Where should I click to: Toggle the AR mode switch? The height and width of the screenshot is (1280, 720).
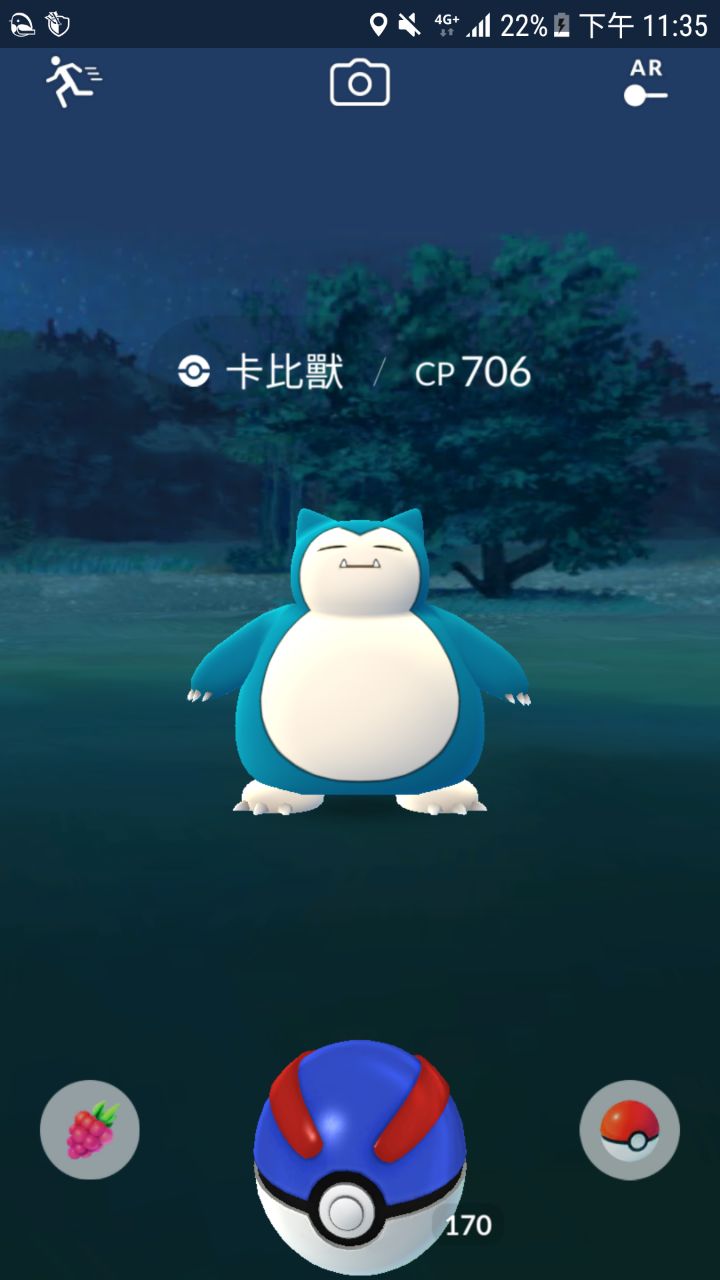click(645, 84)
